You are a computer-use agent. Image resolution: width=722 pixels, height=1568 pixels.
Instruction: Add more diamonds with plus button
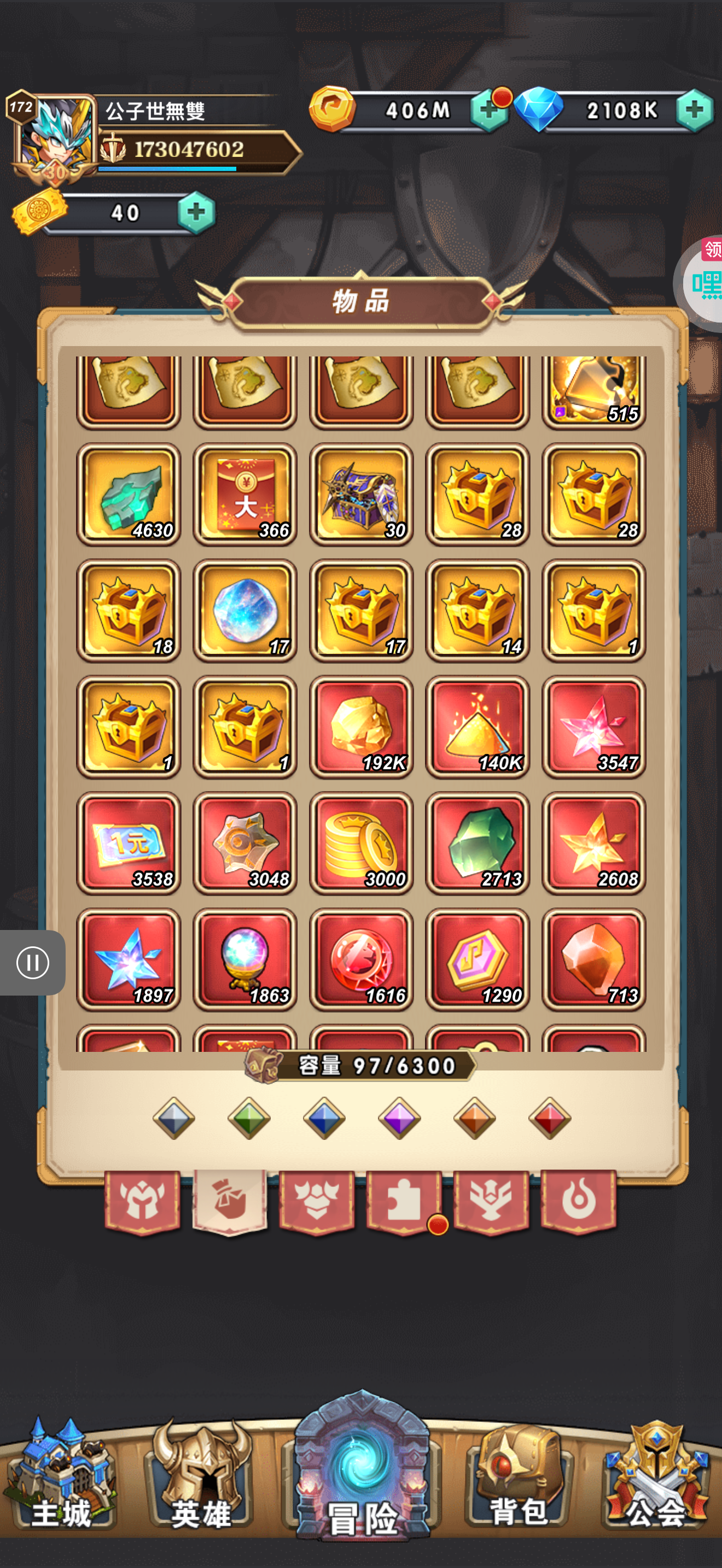tap(695, 111)
